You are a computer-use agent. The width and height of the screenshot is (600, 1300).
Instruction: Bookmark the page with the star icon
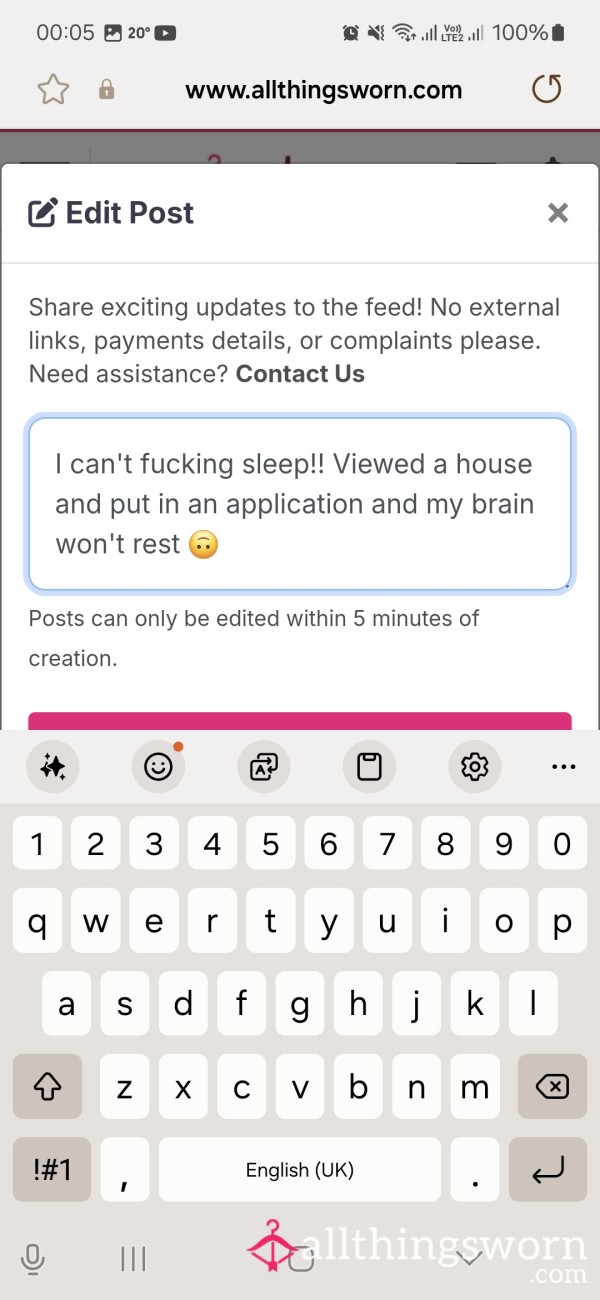53,90
